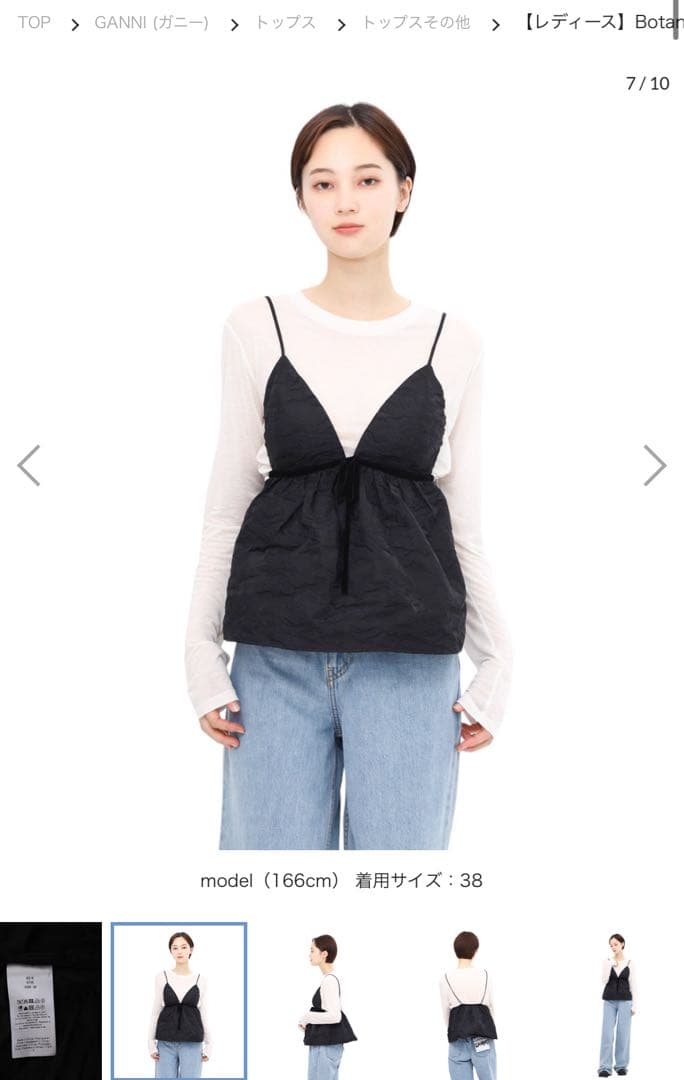Select the care label thumbnail
This screenshot has width=684, height=1080.
50,1000
